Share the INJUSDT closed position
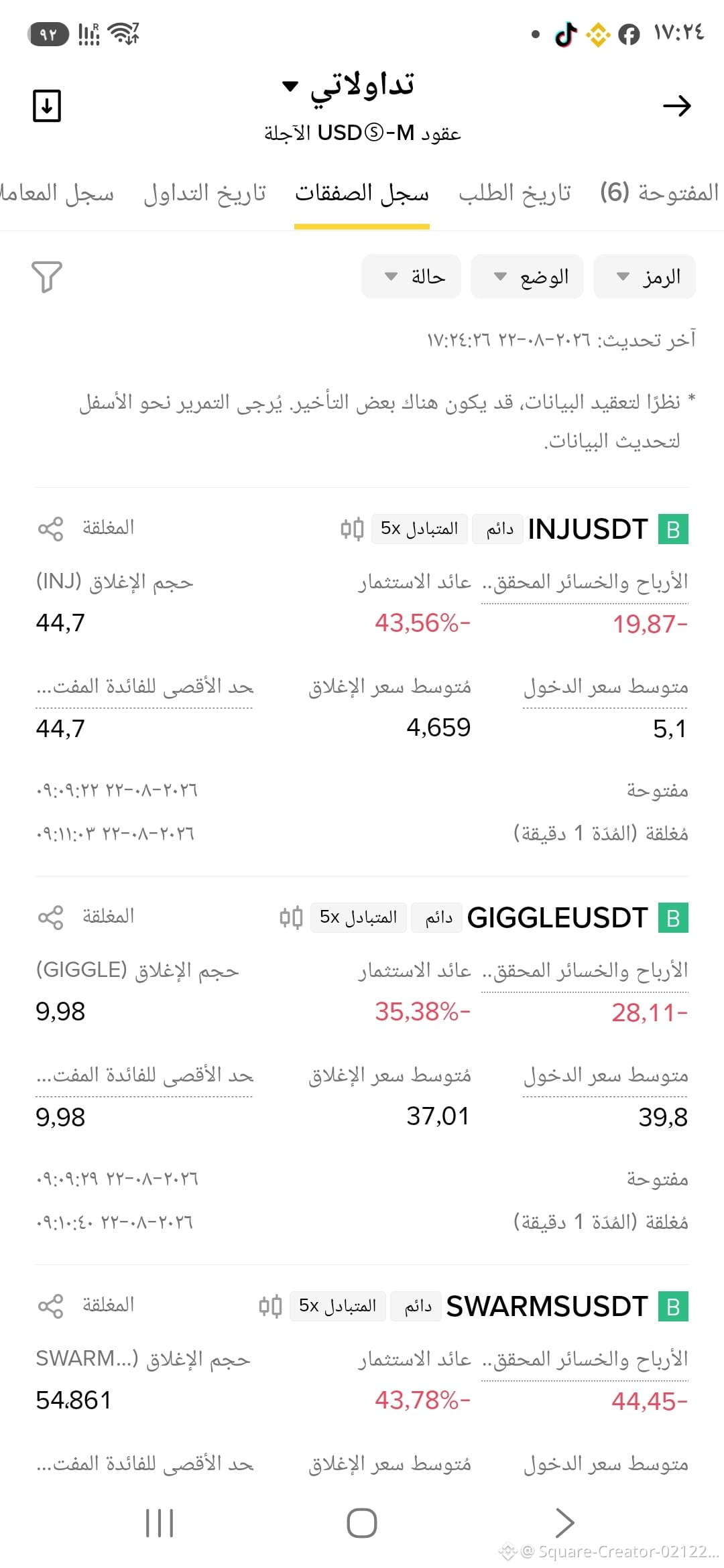Screen dimensions: 724x1568 50,529
